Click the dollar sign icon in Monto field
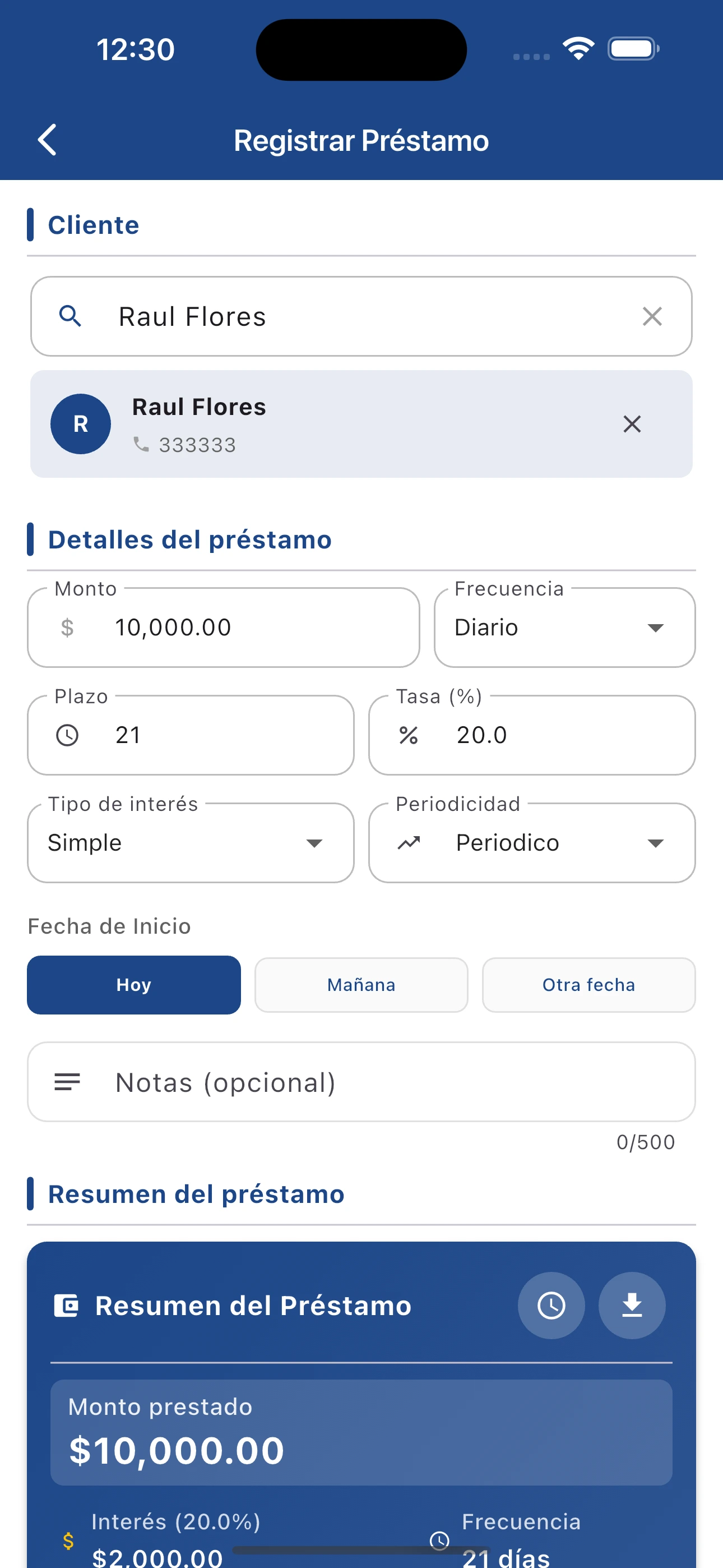The height and width of the screenshot is (1568, 723). click(67, 627)
